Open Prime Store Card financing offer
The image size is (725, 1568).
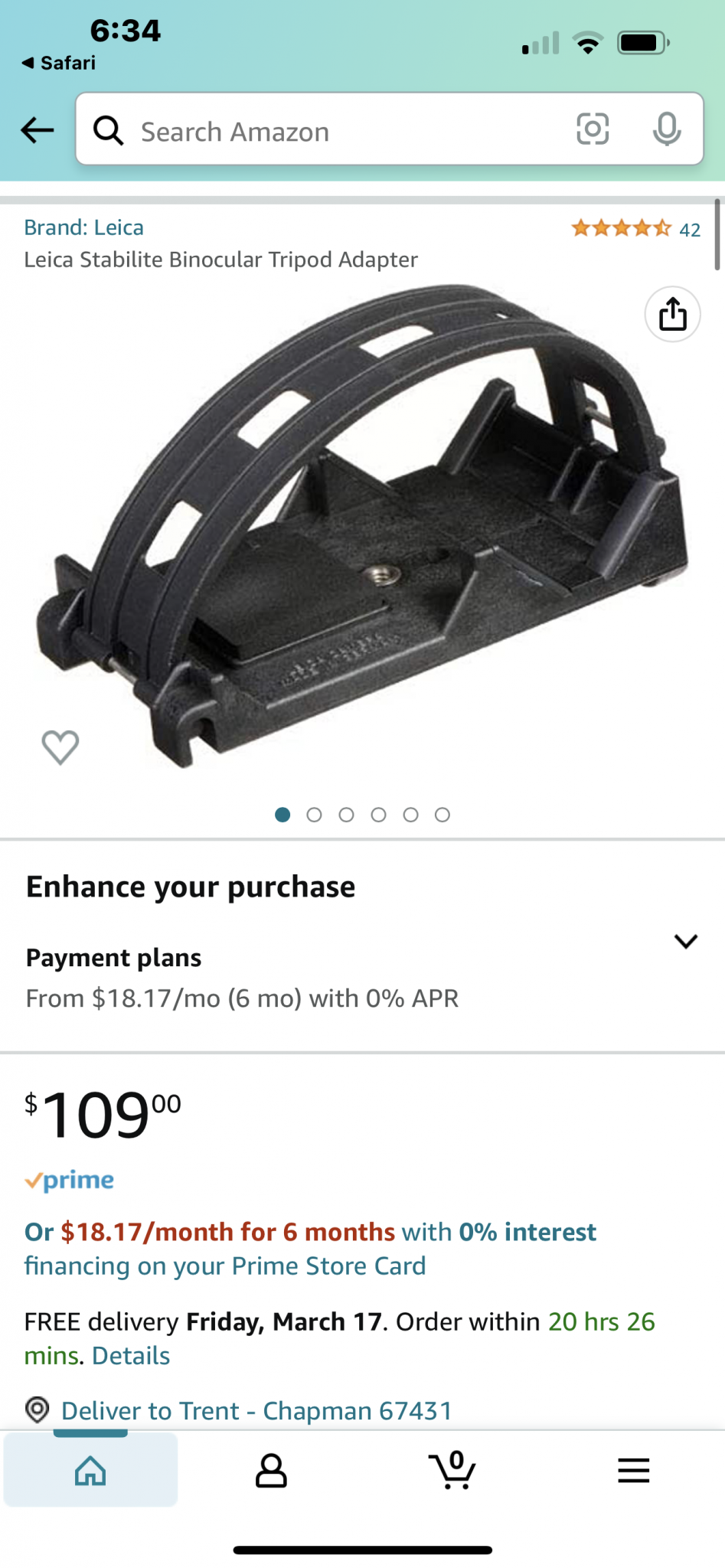[x=310, y=1249]
